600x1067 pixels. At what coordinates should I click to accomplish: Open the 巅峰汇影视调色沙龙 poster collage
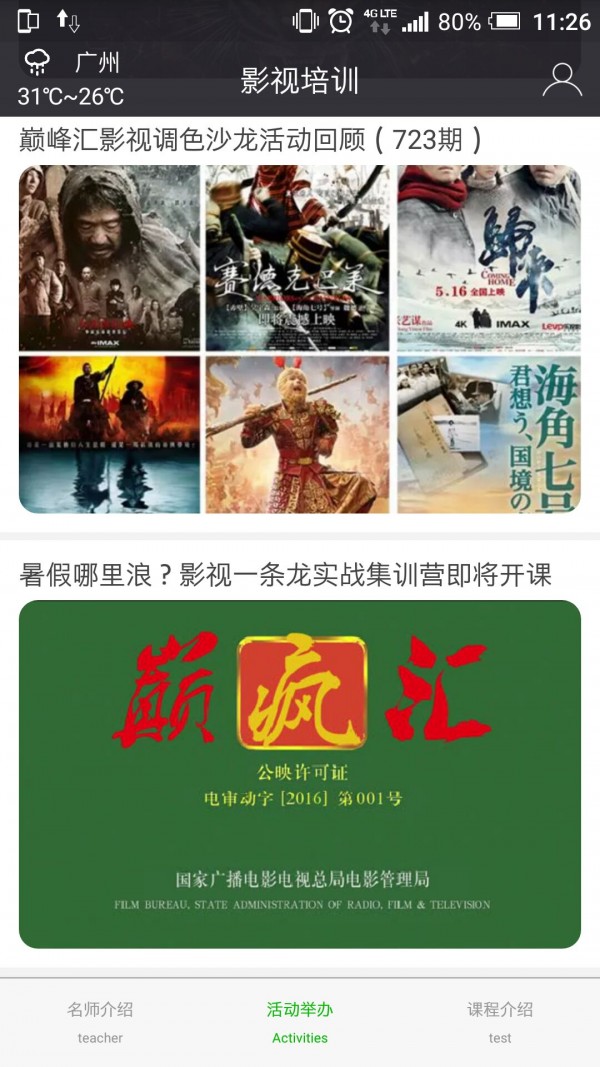point(299,339)
